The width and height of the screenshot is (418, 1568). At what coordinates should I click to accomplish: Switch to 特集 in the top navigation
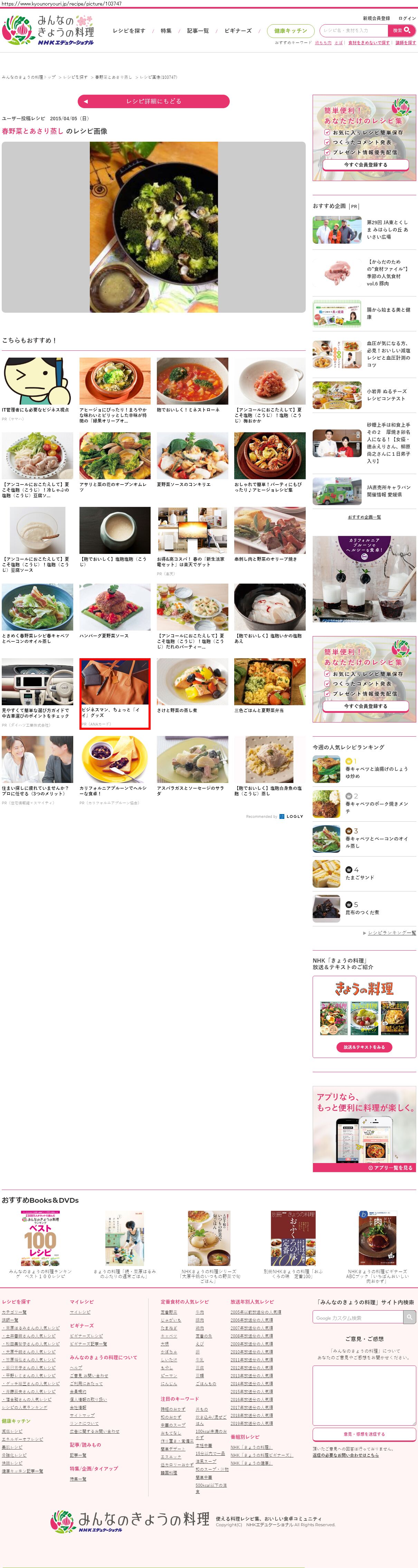coord(166,31)
